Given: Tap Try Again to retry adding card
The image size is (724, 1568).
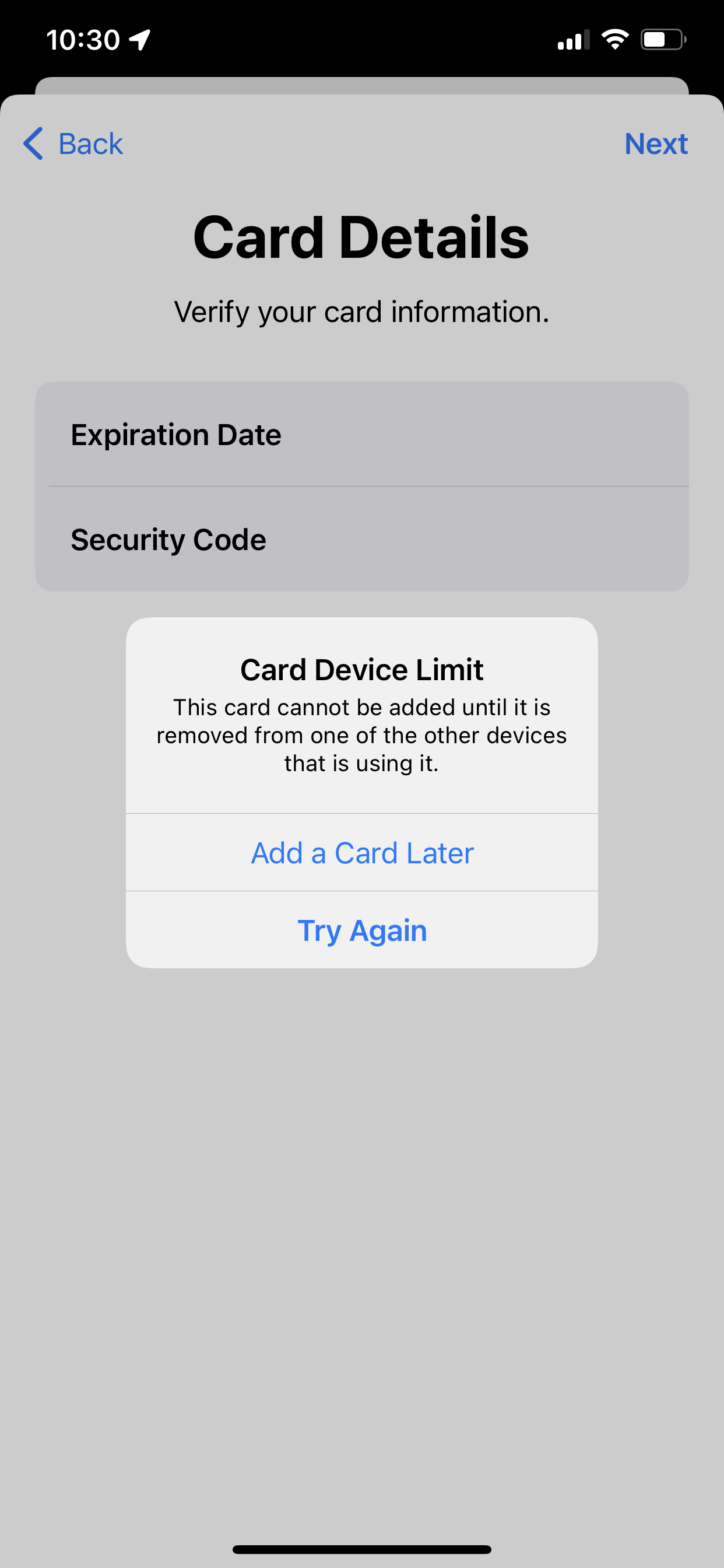Looking at the screenshot, I should 362,930.
